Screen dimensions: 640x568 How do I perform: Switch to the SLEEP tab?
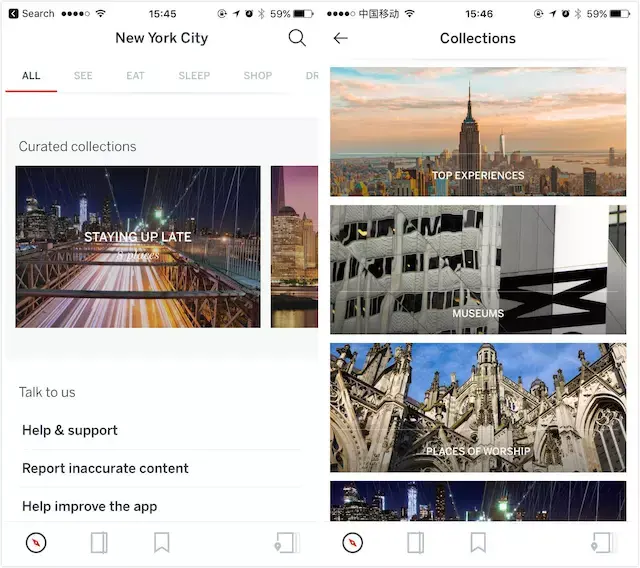[x=194, y=76]
